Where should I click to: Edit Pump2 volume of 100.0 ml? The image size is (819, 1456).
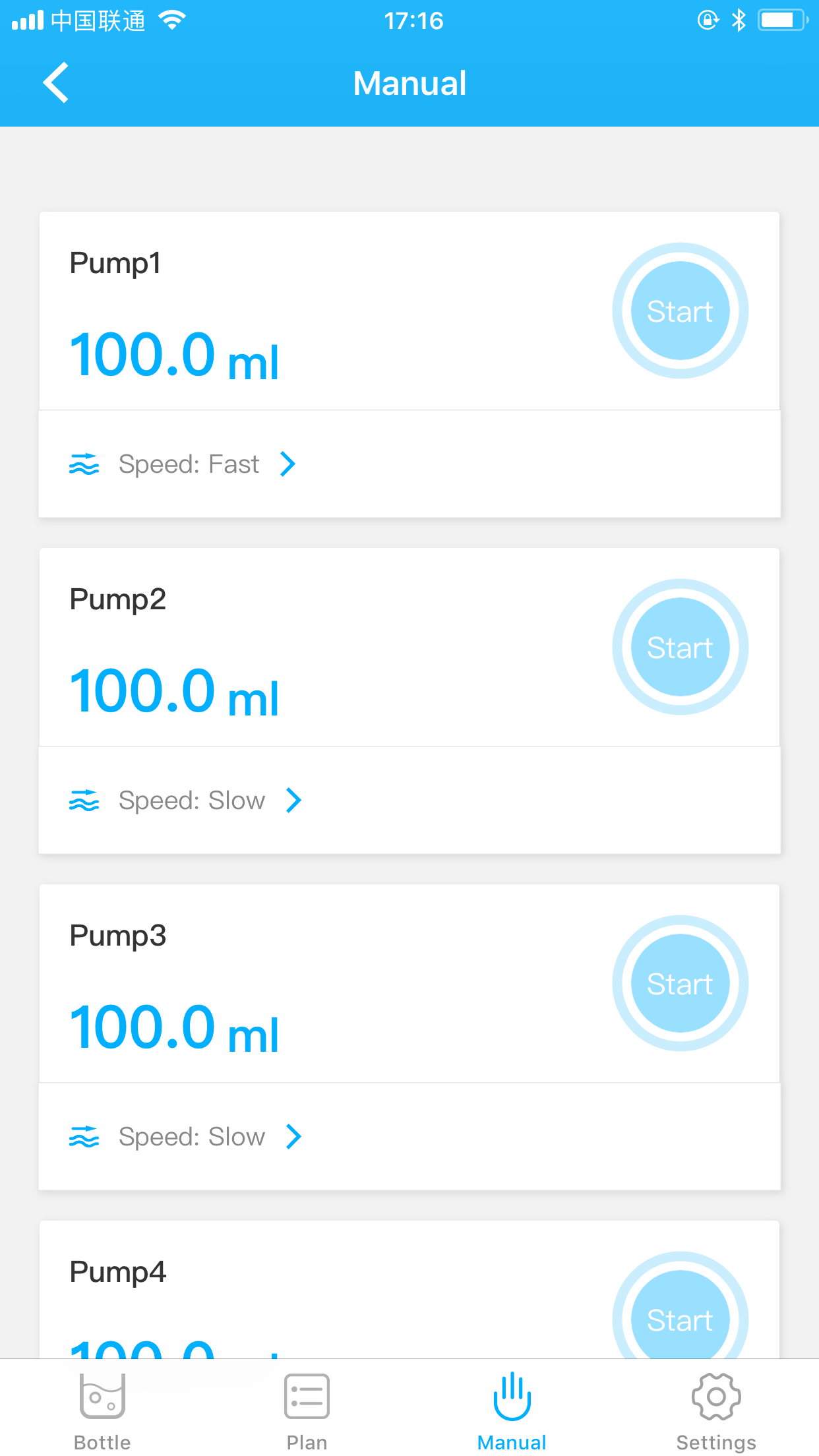point(174,692)
